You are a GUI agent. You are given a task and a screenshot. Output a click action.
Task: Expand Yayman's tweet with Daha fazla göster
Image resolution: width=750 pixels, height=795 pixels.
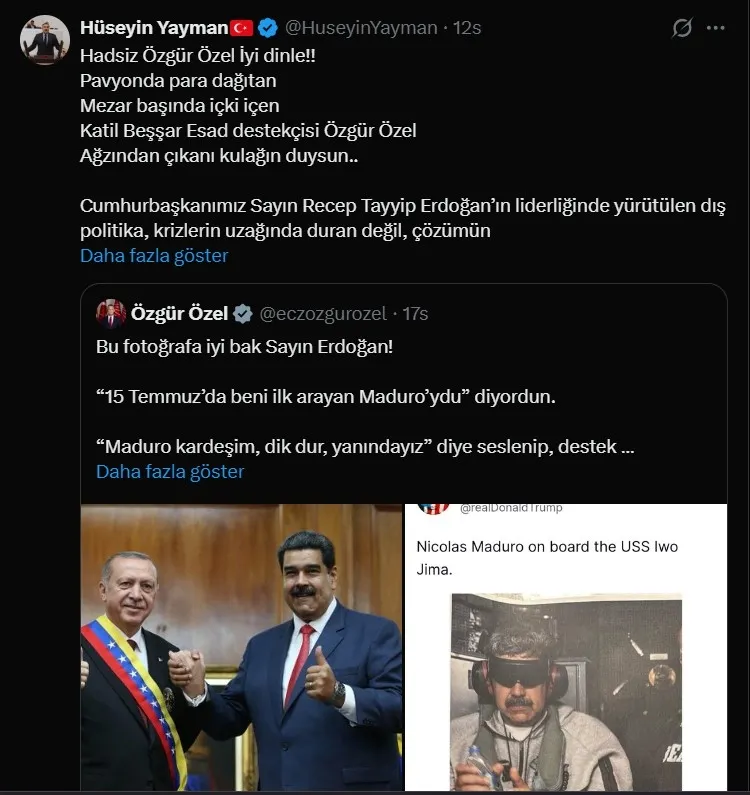click(154, 255)
